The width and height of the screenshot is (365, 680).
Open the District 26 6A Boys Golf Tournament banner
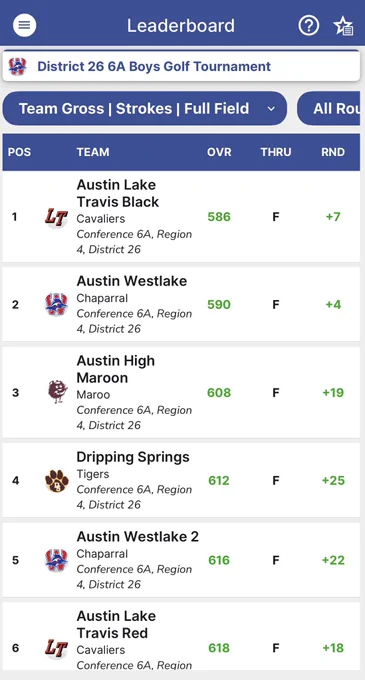click(x=181, y=66)
